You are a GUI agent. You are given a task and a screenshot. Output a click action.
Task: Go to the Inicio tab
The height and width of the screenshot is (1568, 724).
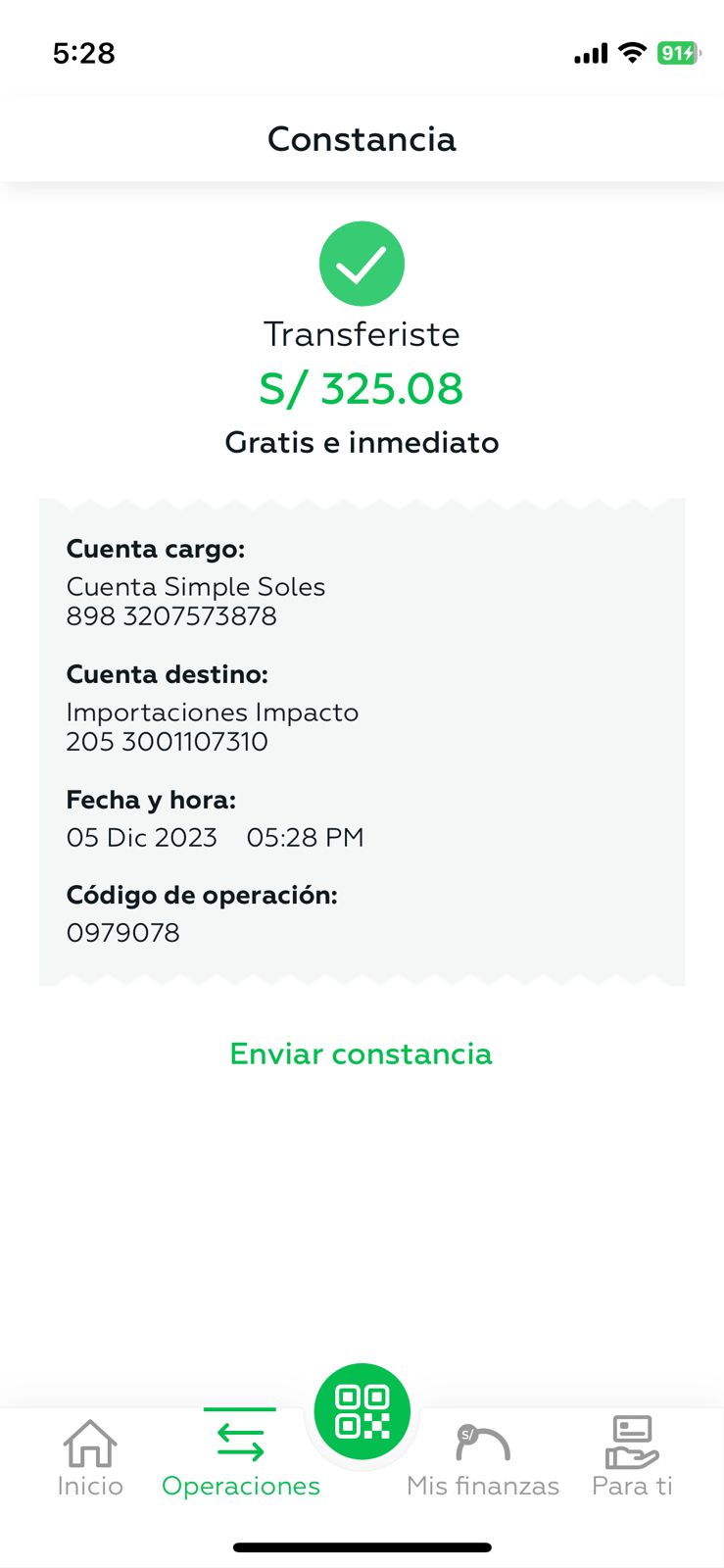pyautogui.click(x=90, y=1457)
